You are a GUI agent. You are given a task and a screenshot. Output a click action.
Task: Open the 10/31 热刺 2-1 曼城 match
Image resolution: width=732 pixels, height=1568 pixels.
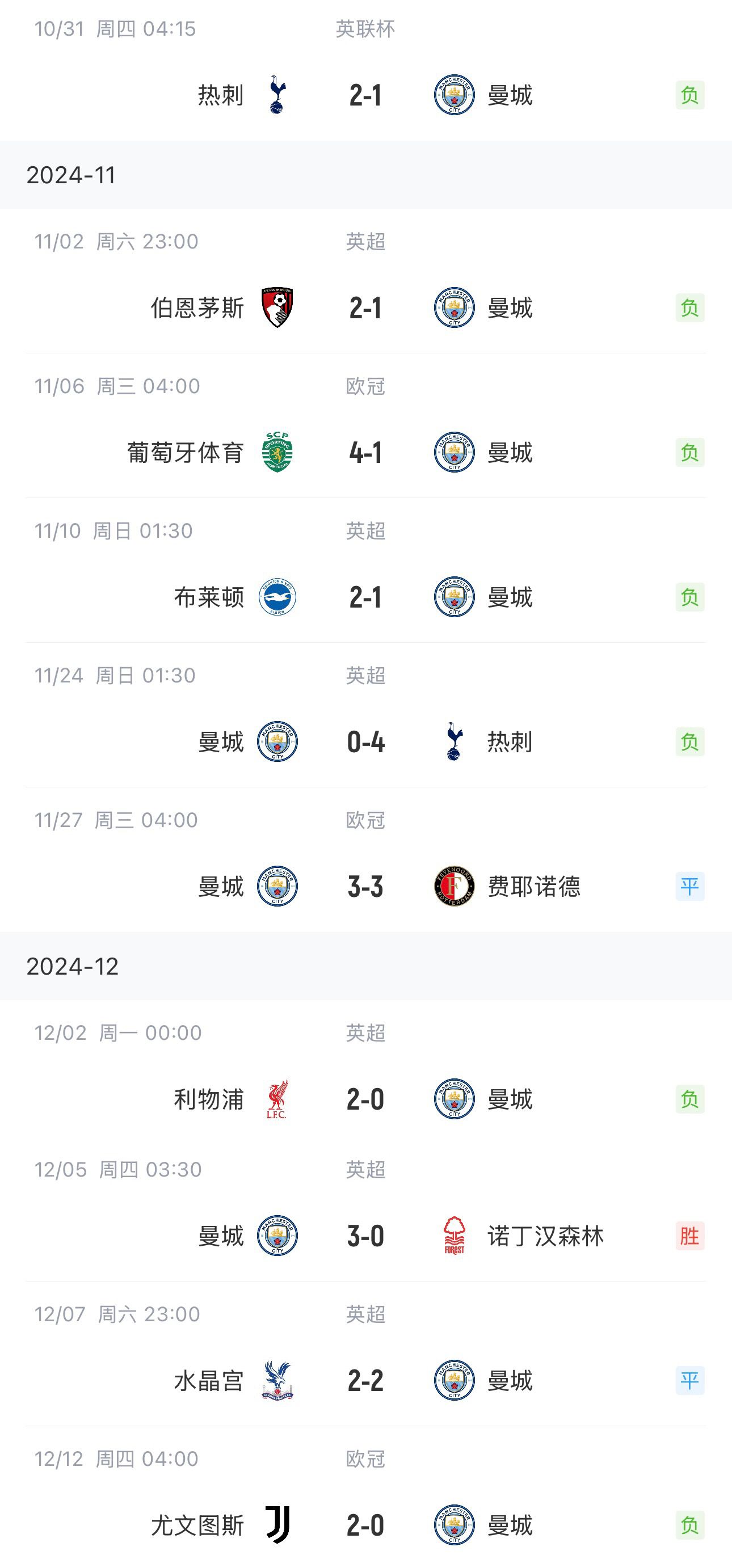365,95
